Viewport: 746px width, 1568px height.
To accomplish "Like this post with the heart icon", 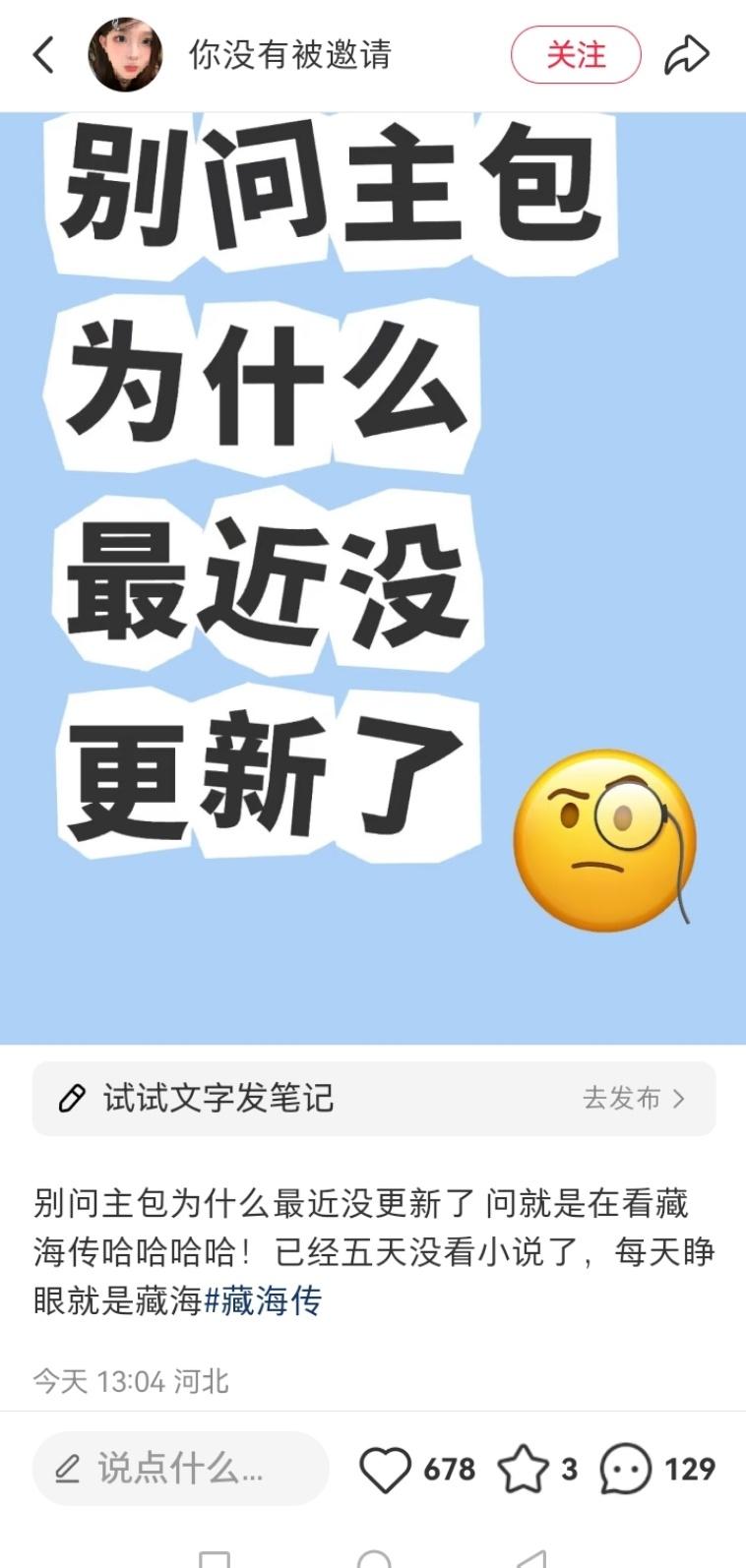I will (385, 1470).
